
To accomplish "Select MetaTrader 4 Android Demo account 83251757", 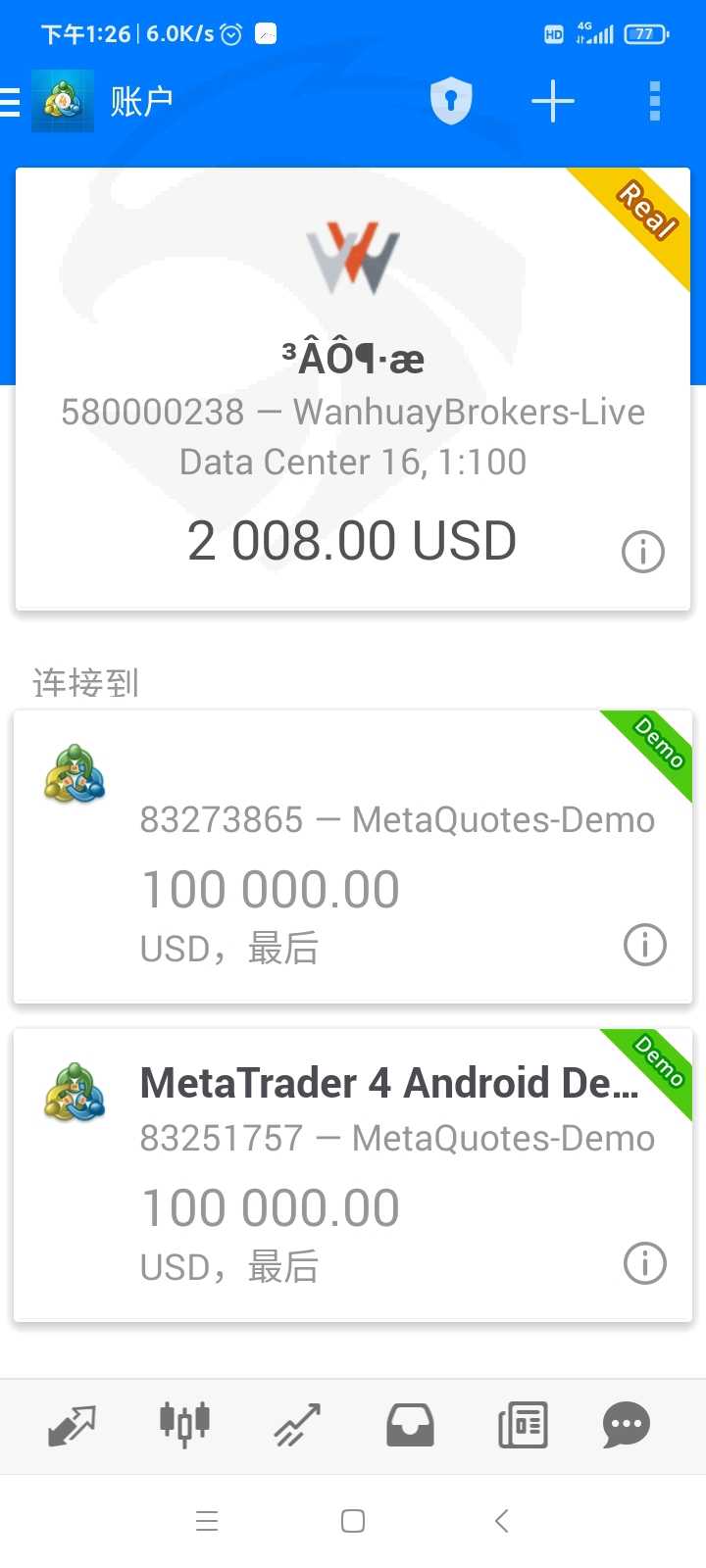I will pyautogui.click(x=353, y=1175).
